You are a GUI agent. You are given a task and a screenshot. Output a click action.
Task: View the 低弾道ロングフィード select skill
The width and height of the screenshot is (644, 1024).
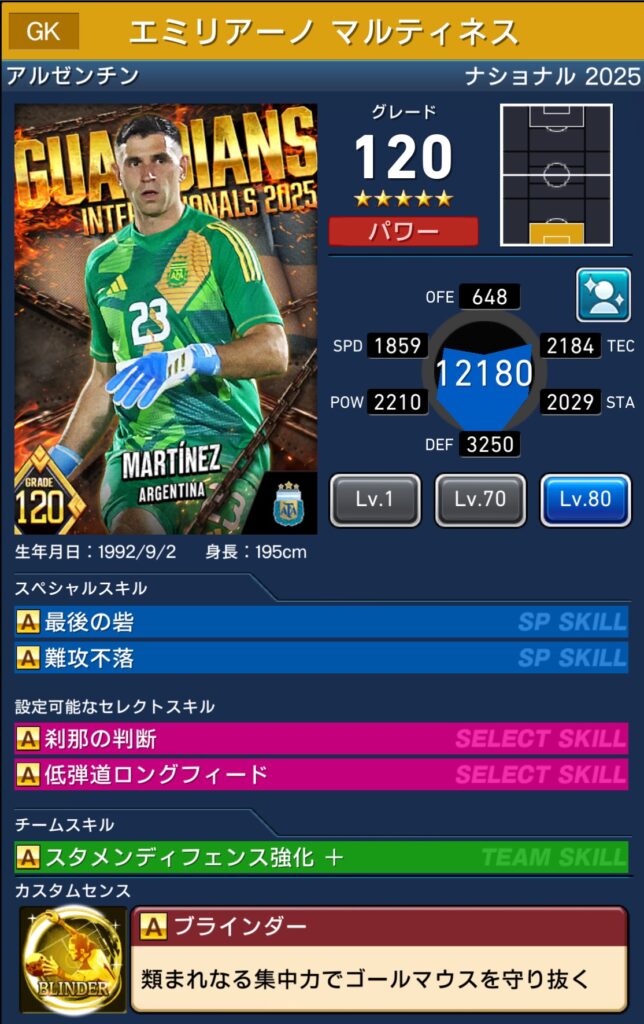(x=321, y=775)
